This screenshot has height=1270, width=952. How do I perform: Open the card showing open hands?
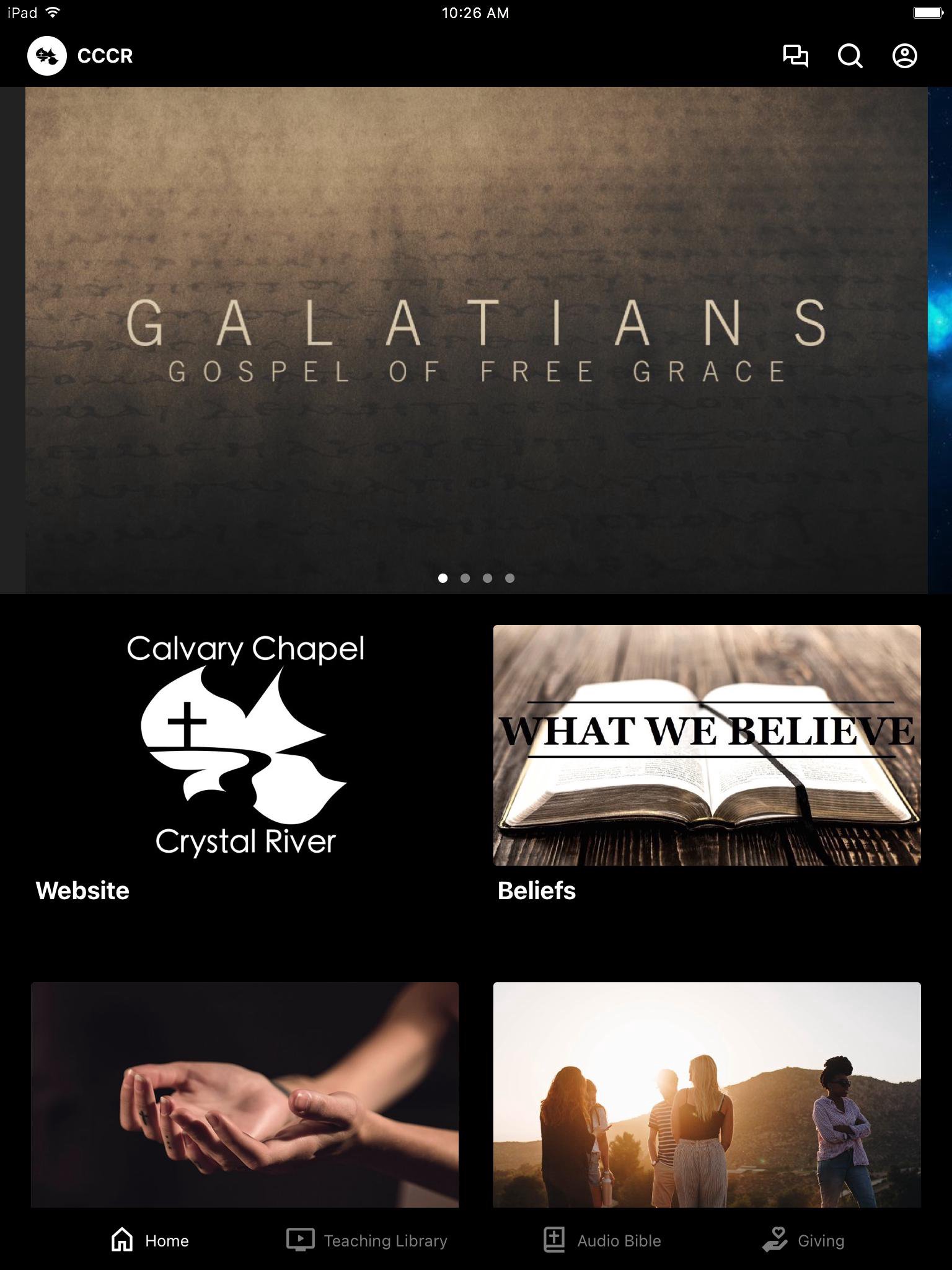tap(245, 1095)
